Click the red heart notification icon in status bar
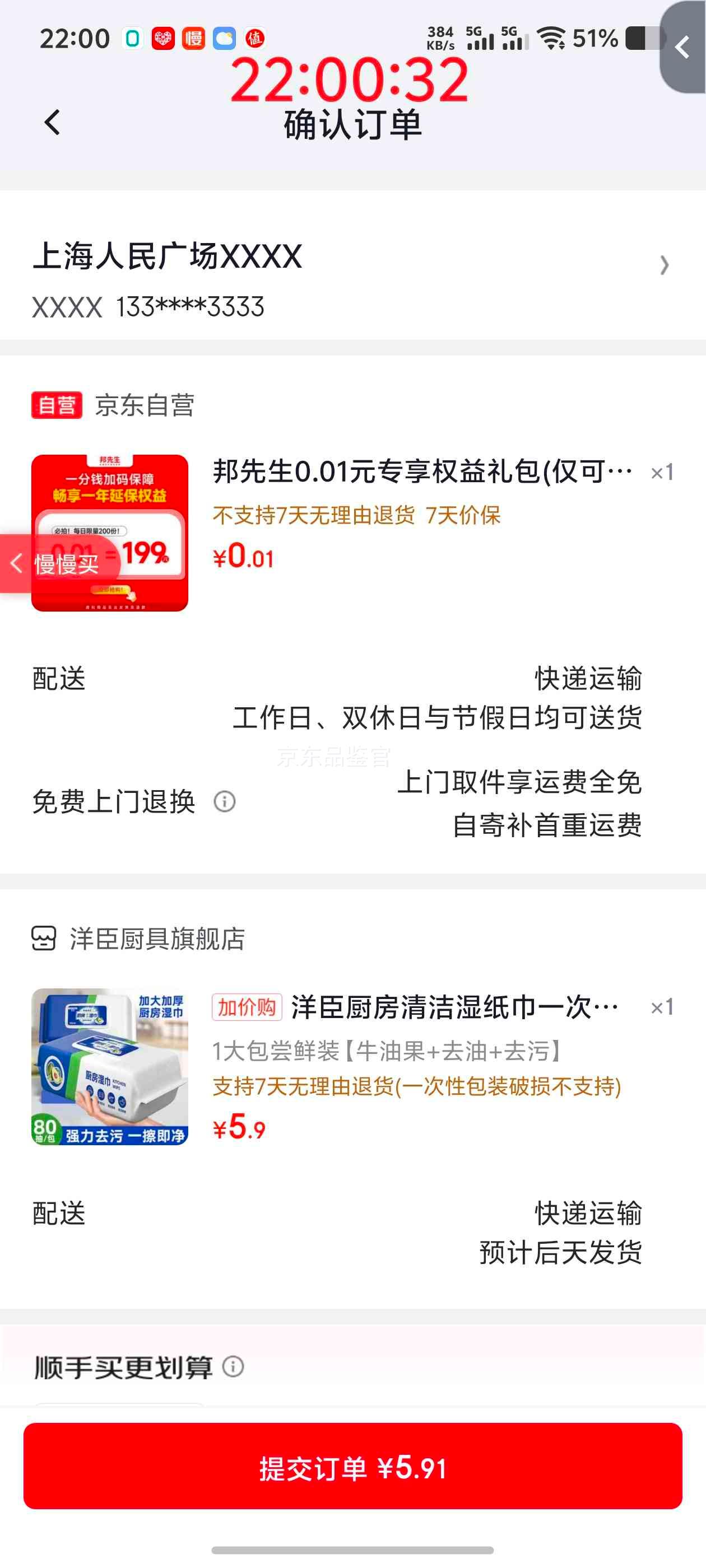The height and width of the screenshot is (1568, 706). coord(162,38)
